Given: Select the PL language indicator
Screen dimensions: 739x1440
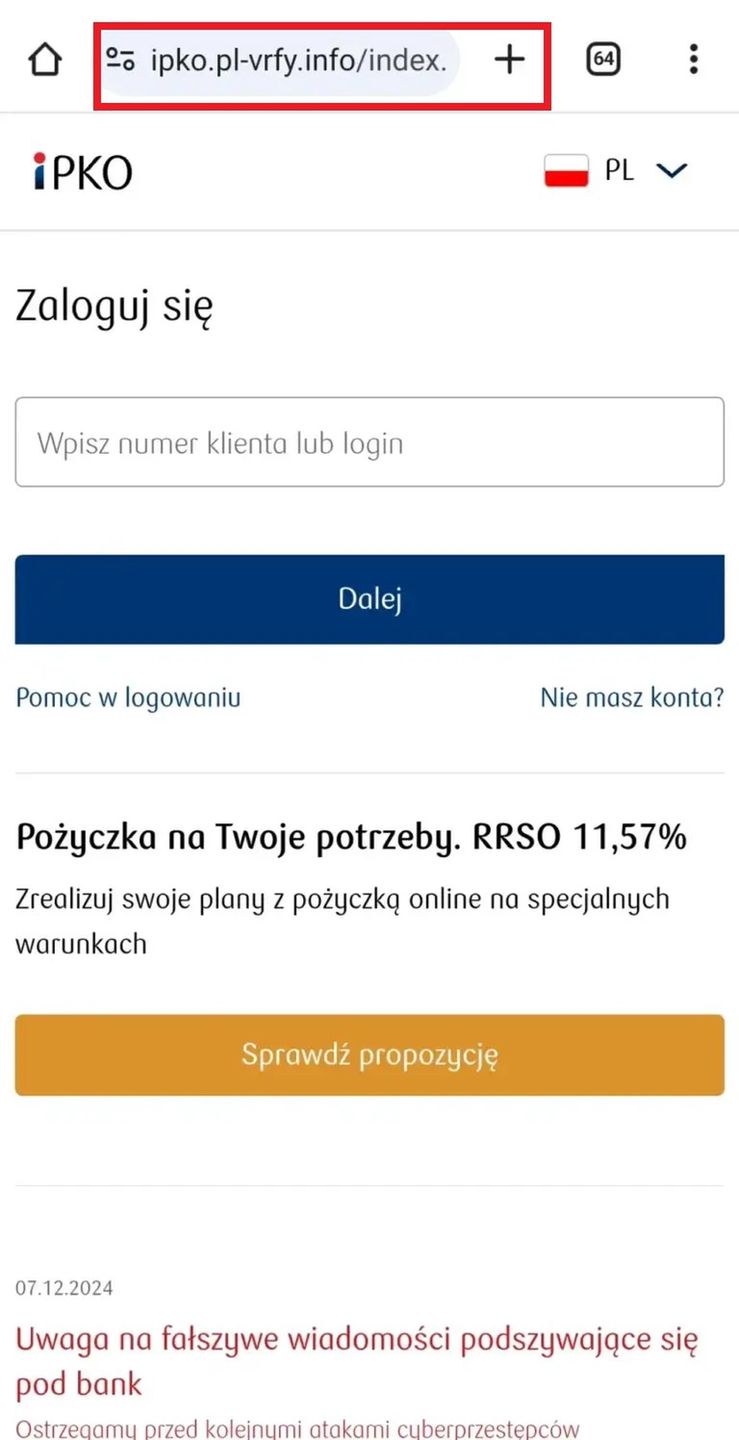Looking at the screenshot, I should point(620,170).
